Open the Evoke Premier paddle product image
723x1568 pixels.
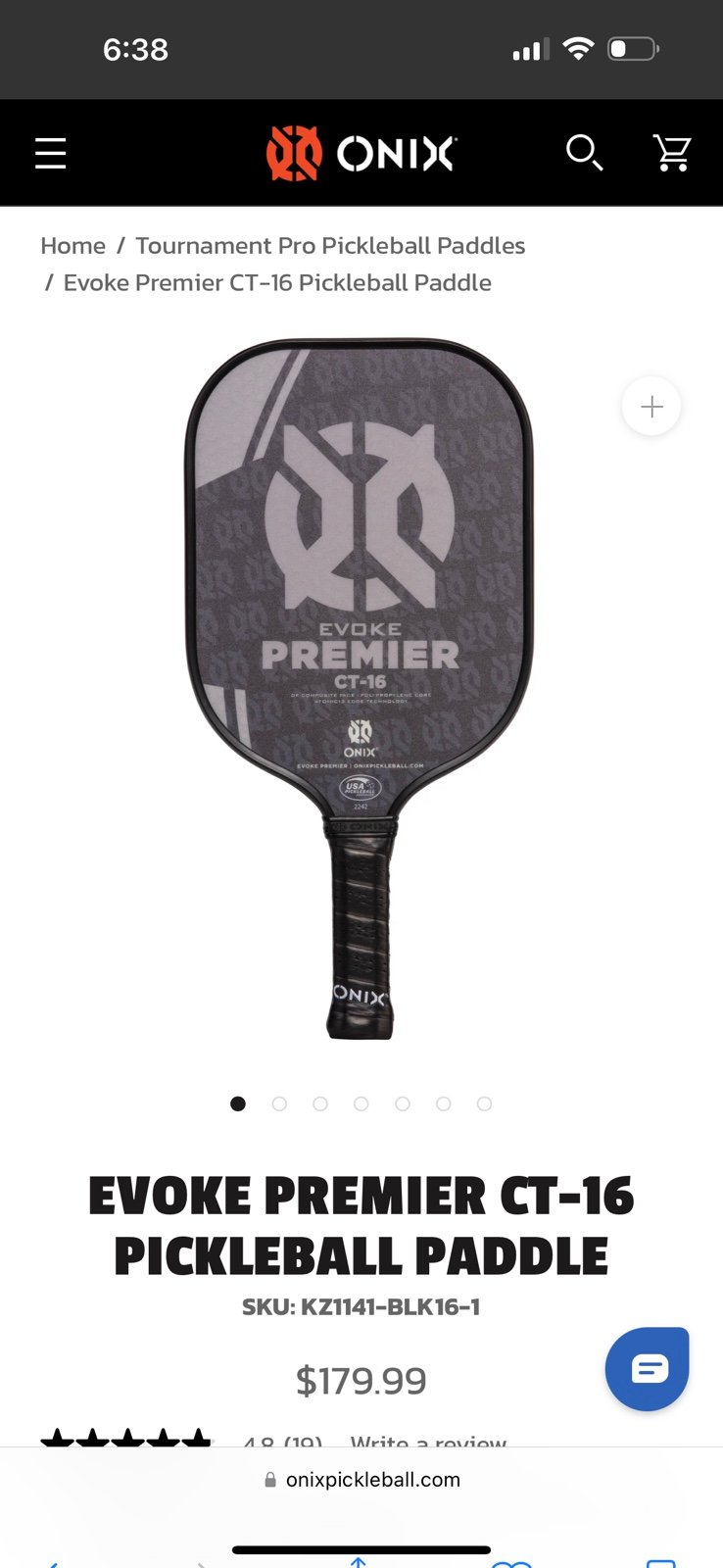tap(361, 688)
